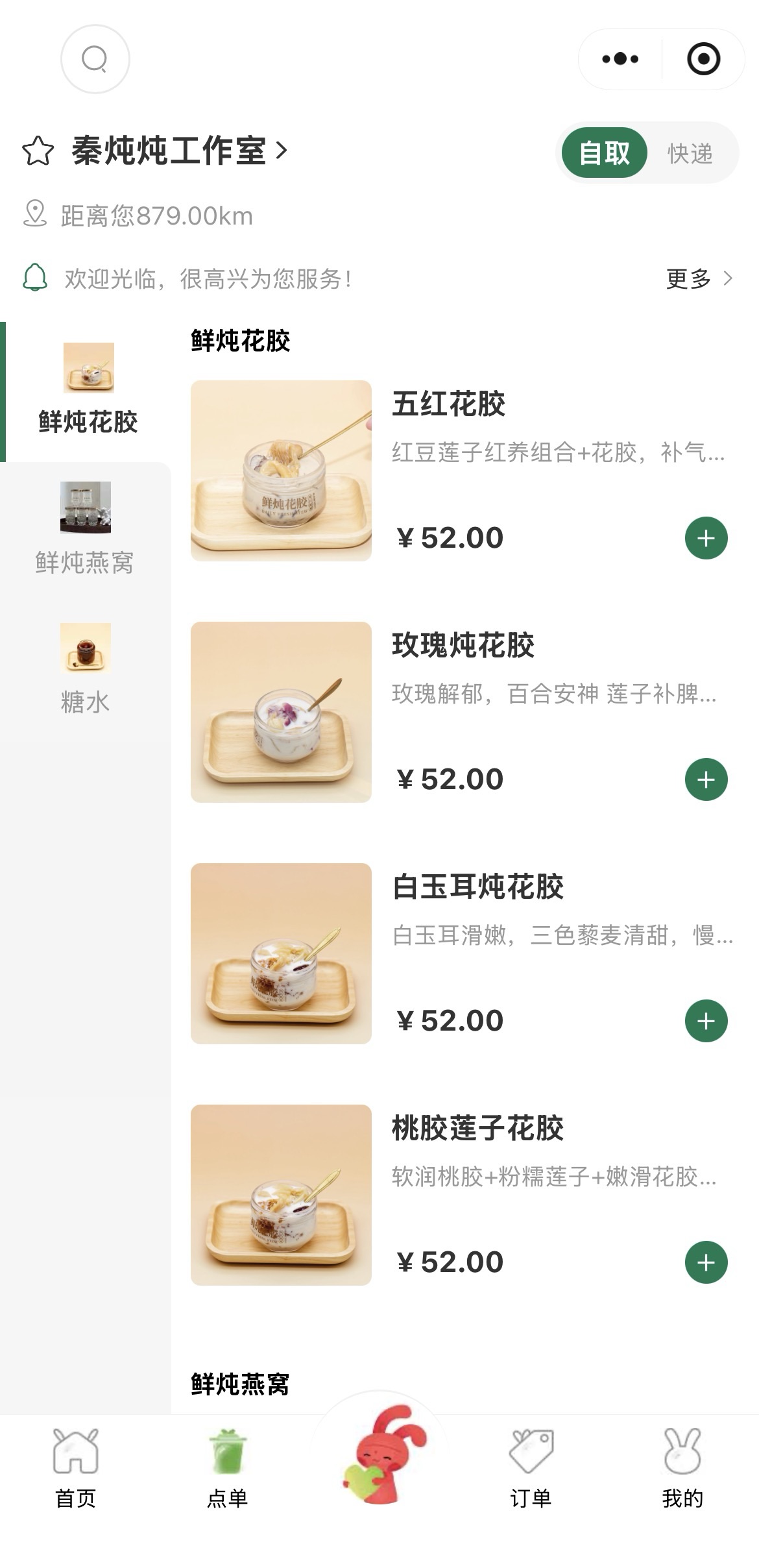The width and height of the screenshot is (759, 1568).
Task: Select the 糖水 category
Action: click(x=85, y=668)
